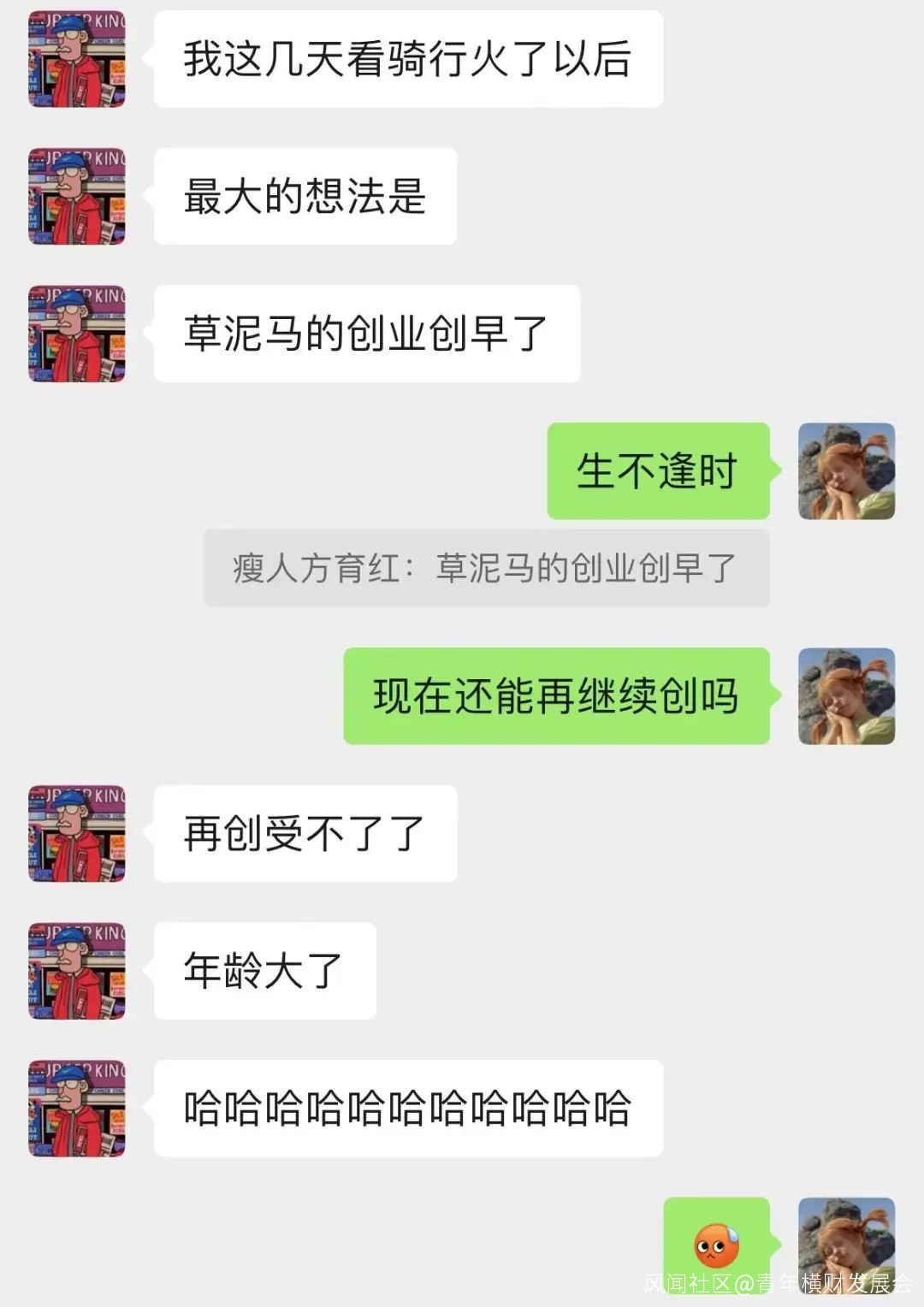Open my avatar beside "生不逢时"
The image size is (924, 1307).
[x=846, y=470]
